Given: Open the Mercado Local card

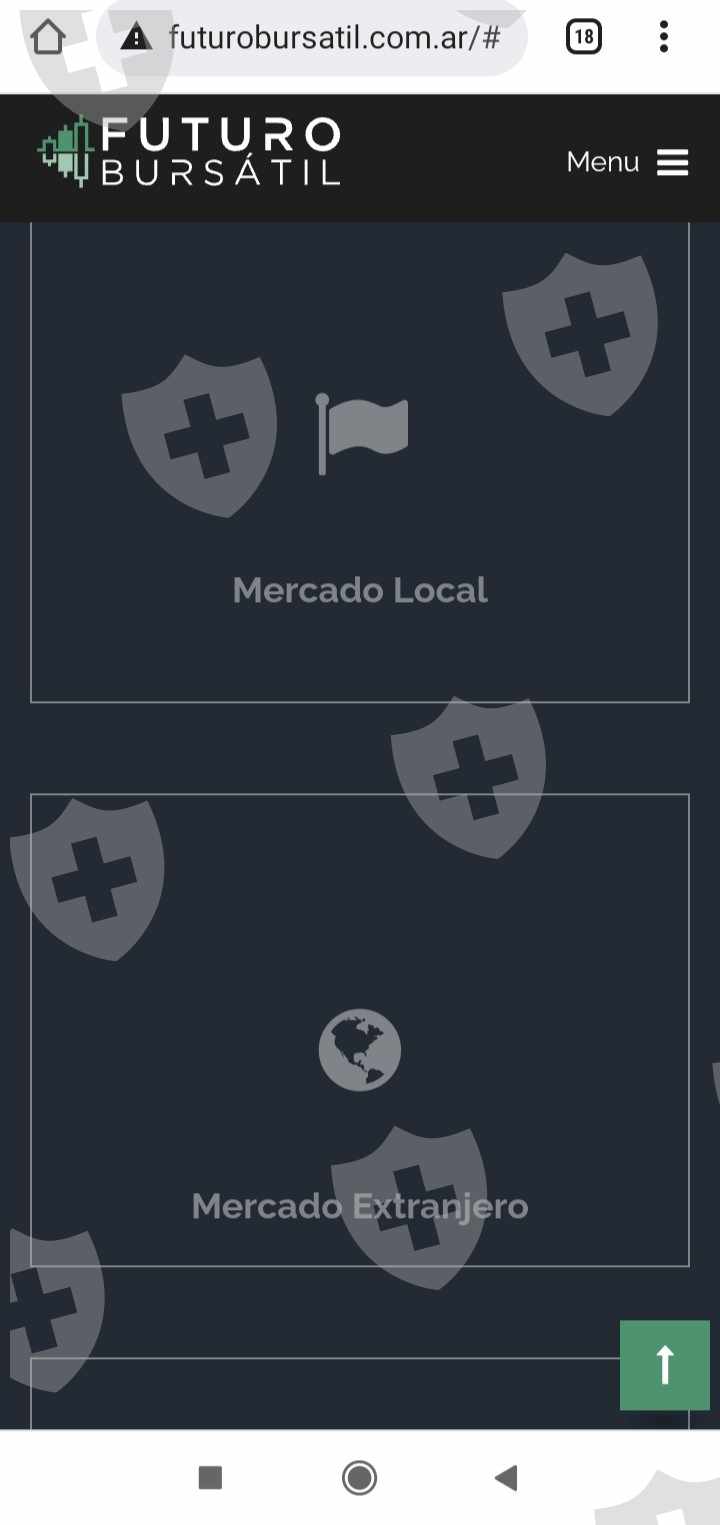Looking at the screenshot, I should [x=360, y=462].
